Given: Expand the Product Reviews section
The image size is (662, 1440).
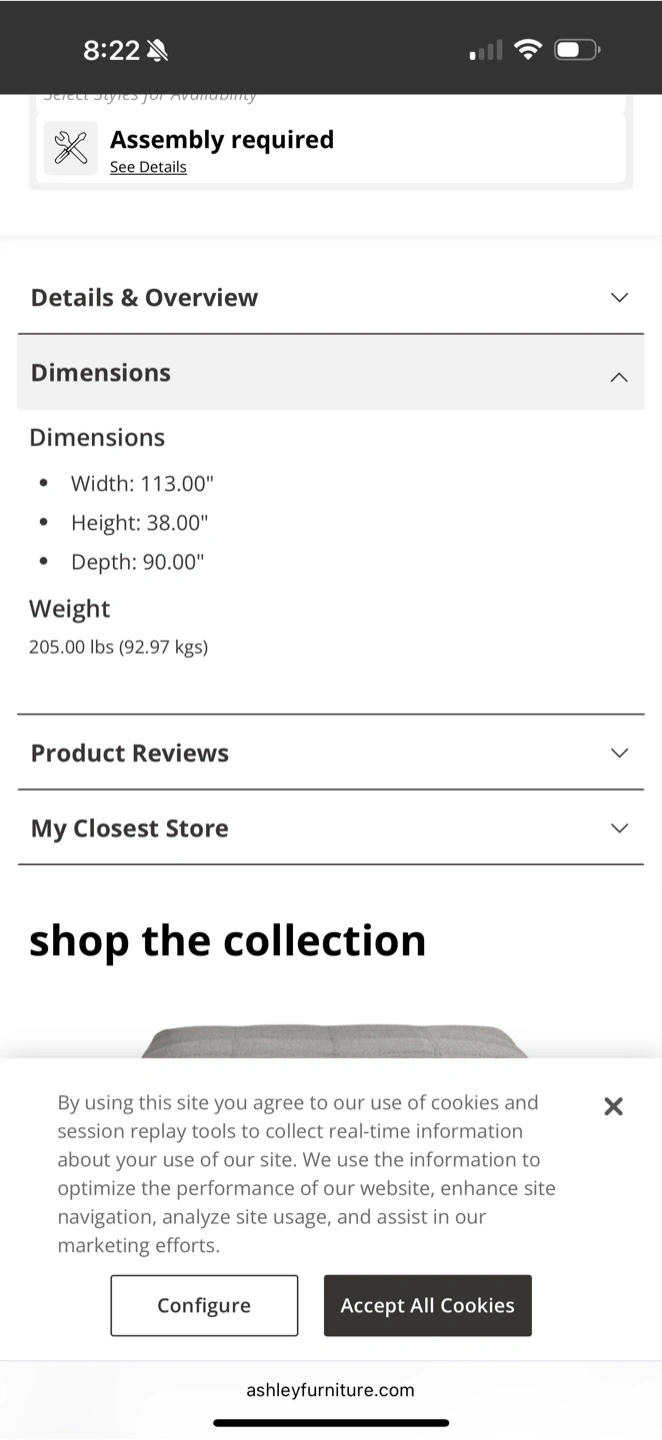Looking at the screenshot, I should 330,753.
